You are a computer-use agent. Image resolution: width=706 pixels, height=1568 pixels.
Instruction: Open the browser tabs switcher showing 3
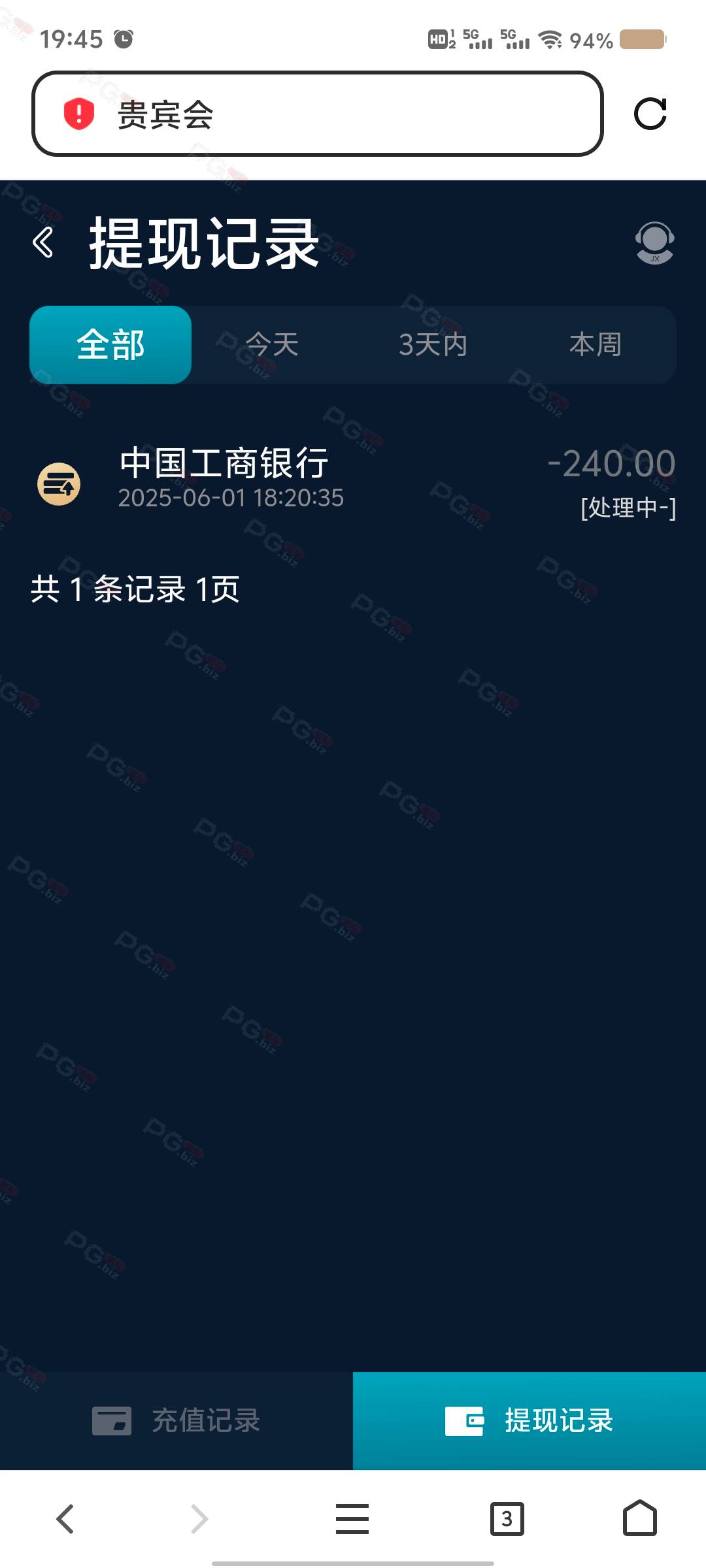(507, 1518)
